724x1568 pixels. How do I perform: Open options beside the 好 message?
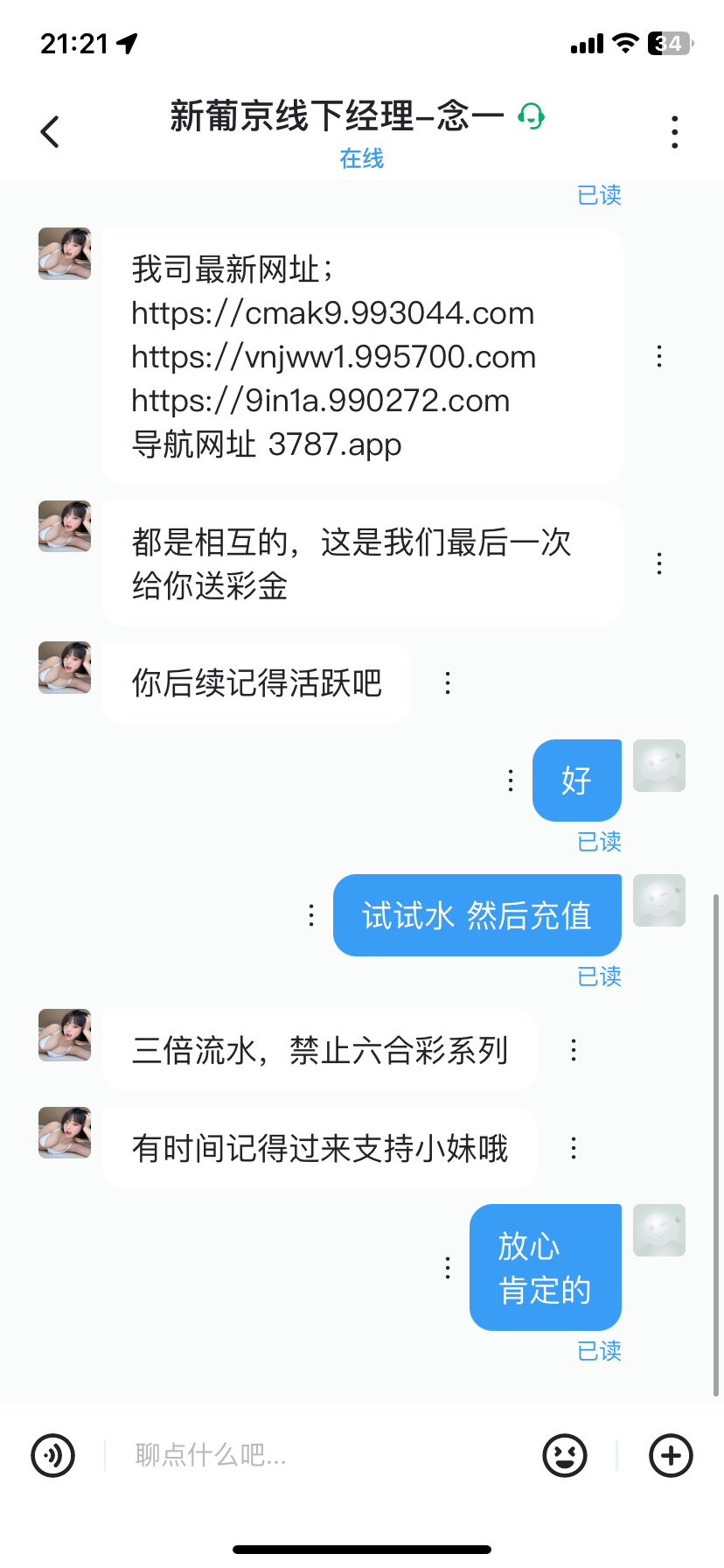tap(511, 780)
